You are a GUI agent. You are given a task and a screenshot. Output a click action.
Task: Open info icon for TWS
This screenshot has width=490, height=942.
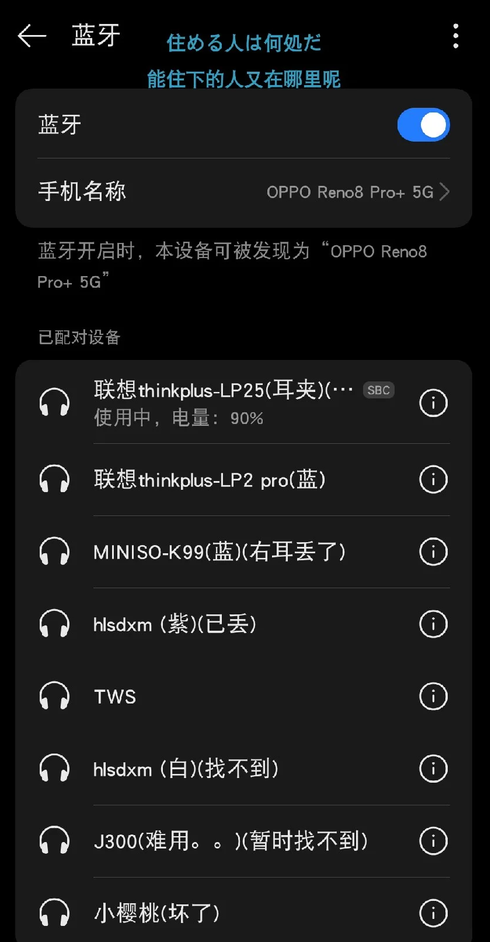click(434, 696)
